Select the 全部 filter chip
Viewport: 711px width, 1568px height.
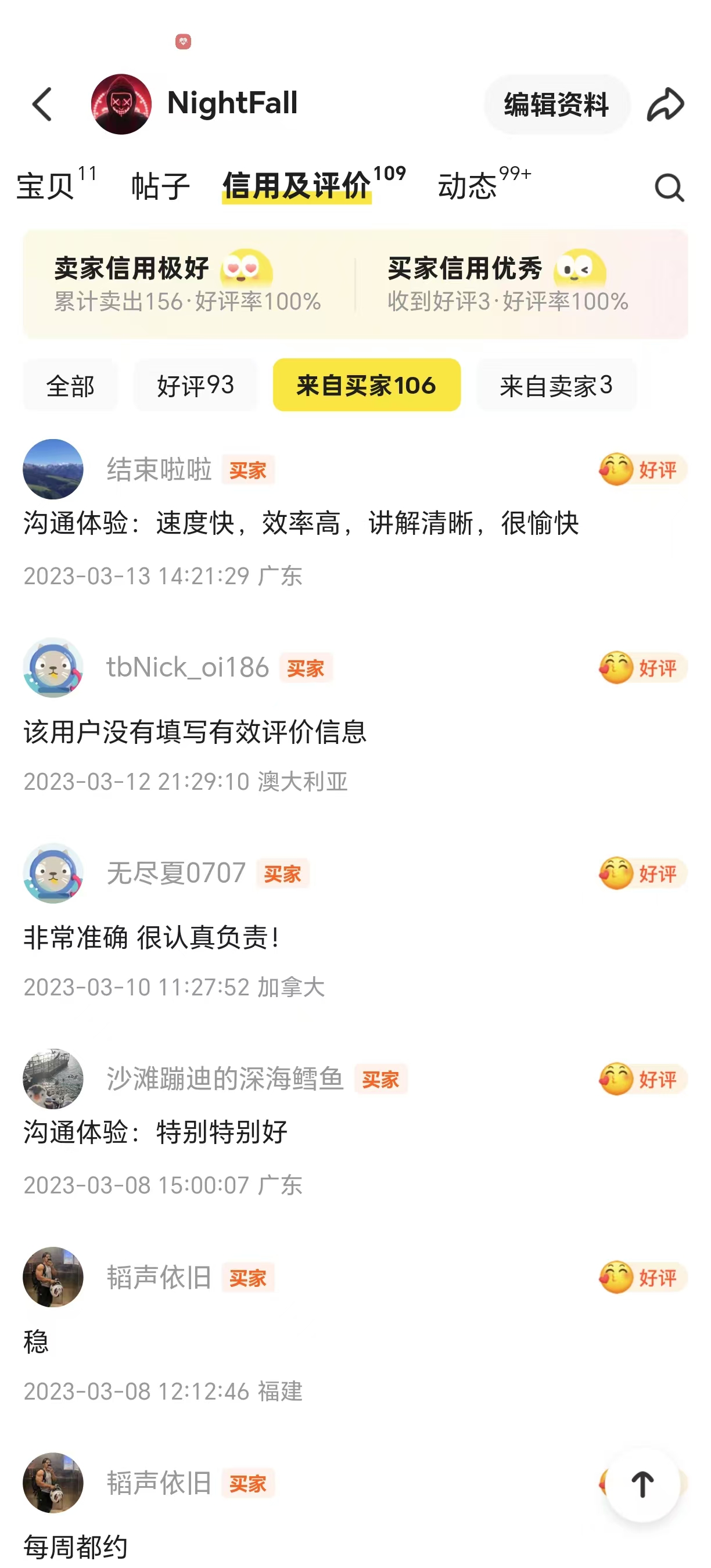(70, 384)
